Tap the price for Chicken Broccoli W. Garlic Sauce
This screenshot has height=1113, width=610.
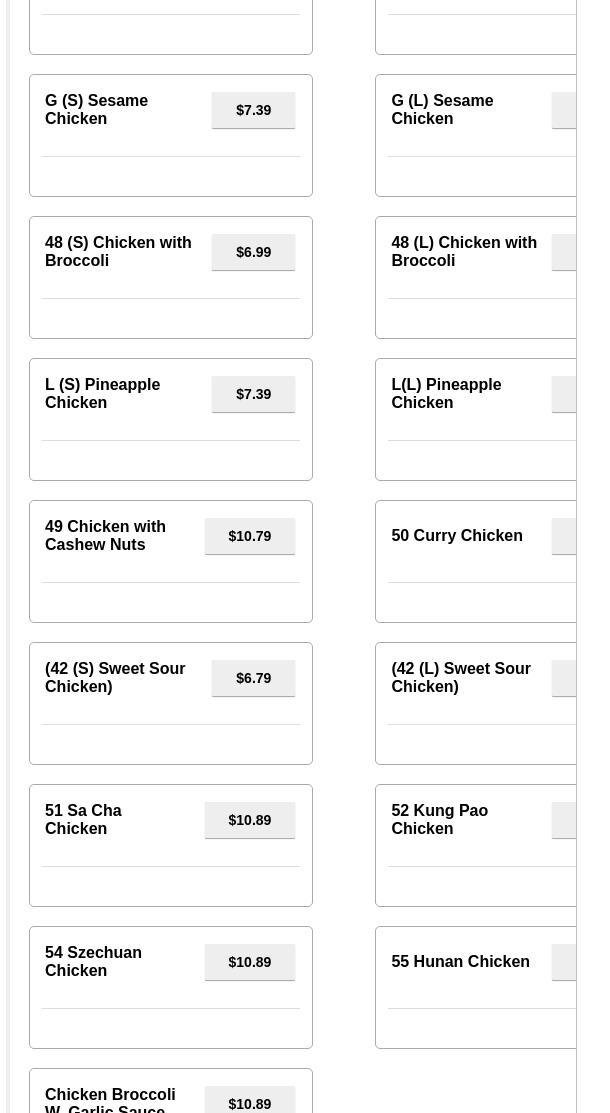coord(250,1102)
